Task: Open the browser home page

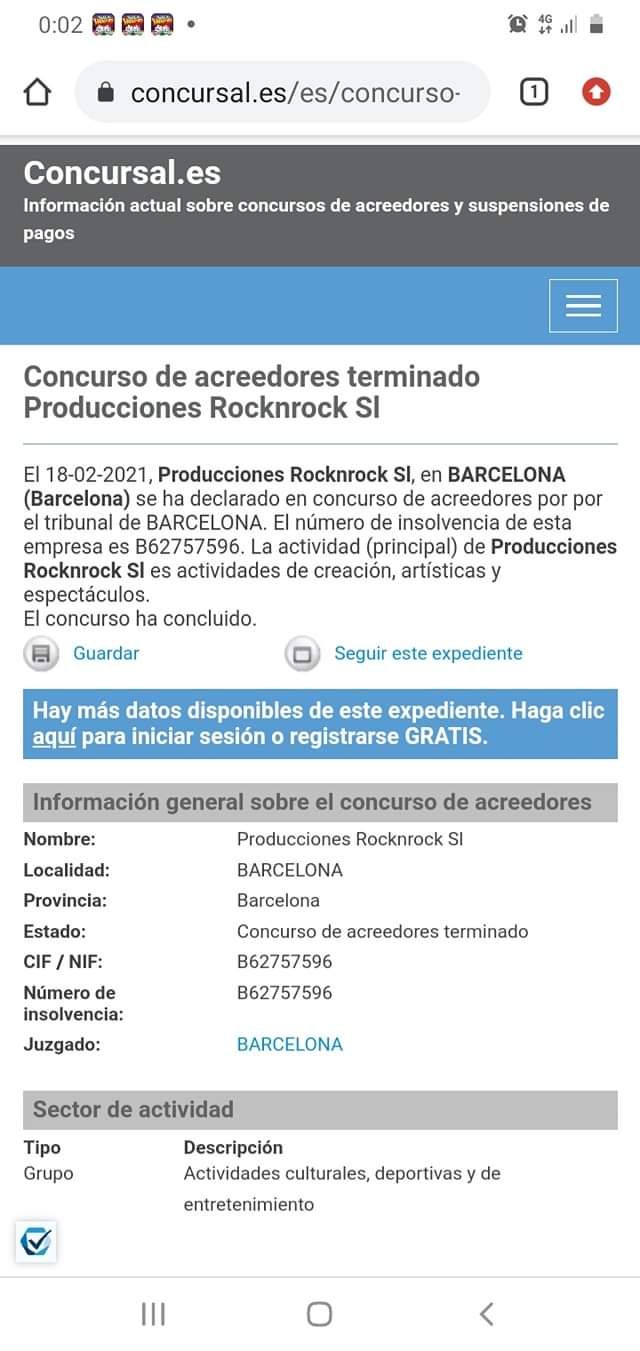Action: coord(37,93)
